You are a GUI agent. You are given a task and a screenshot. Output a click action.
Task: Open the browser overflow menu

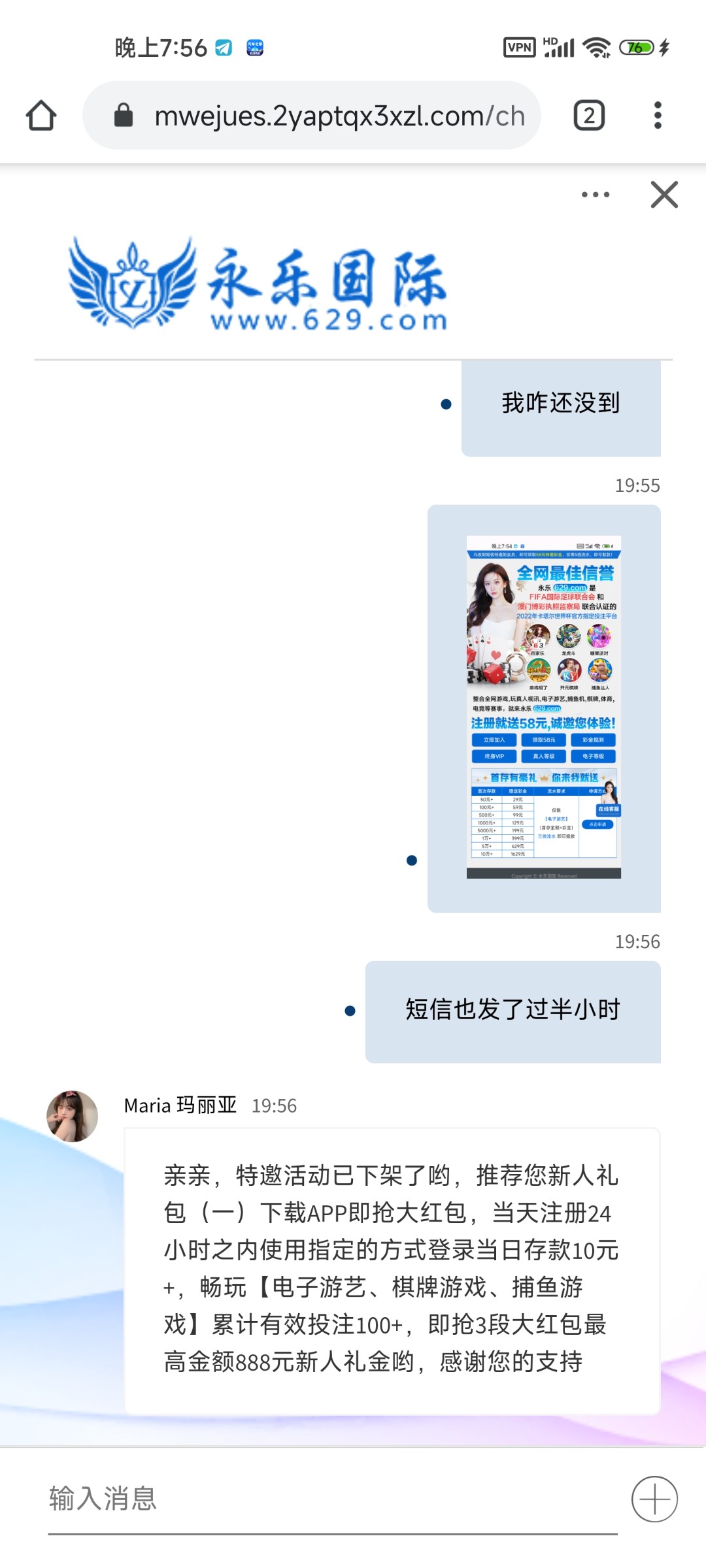658,116
